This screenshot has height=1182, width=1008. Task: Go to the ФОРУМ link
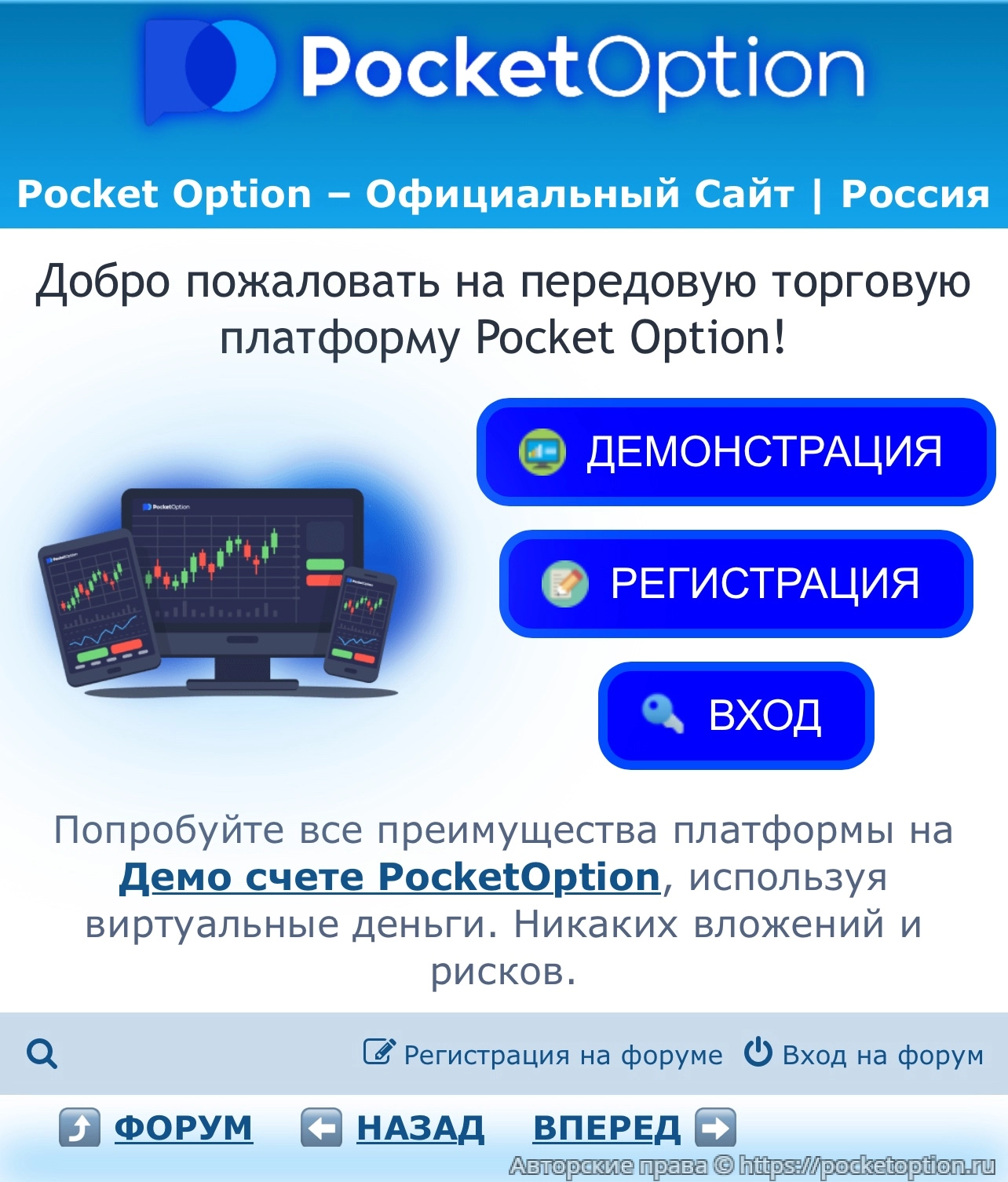(x=183, y=1128)
